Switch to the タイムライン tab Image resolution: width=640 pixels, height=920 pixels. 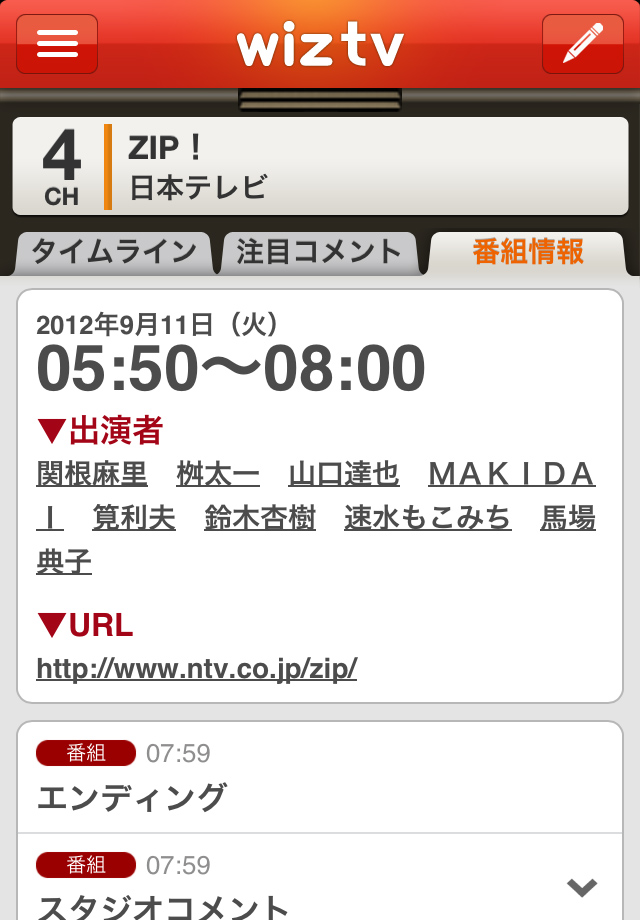tap(113, 252)
